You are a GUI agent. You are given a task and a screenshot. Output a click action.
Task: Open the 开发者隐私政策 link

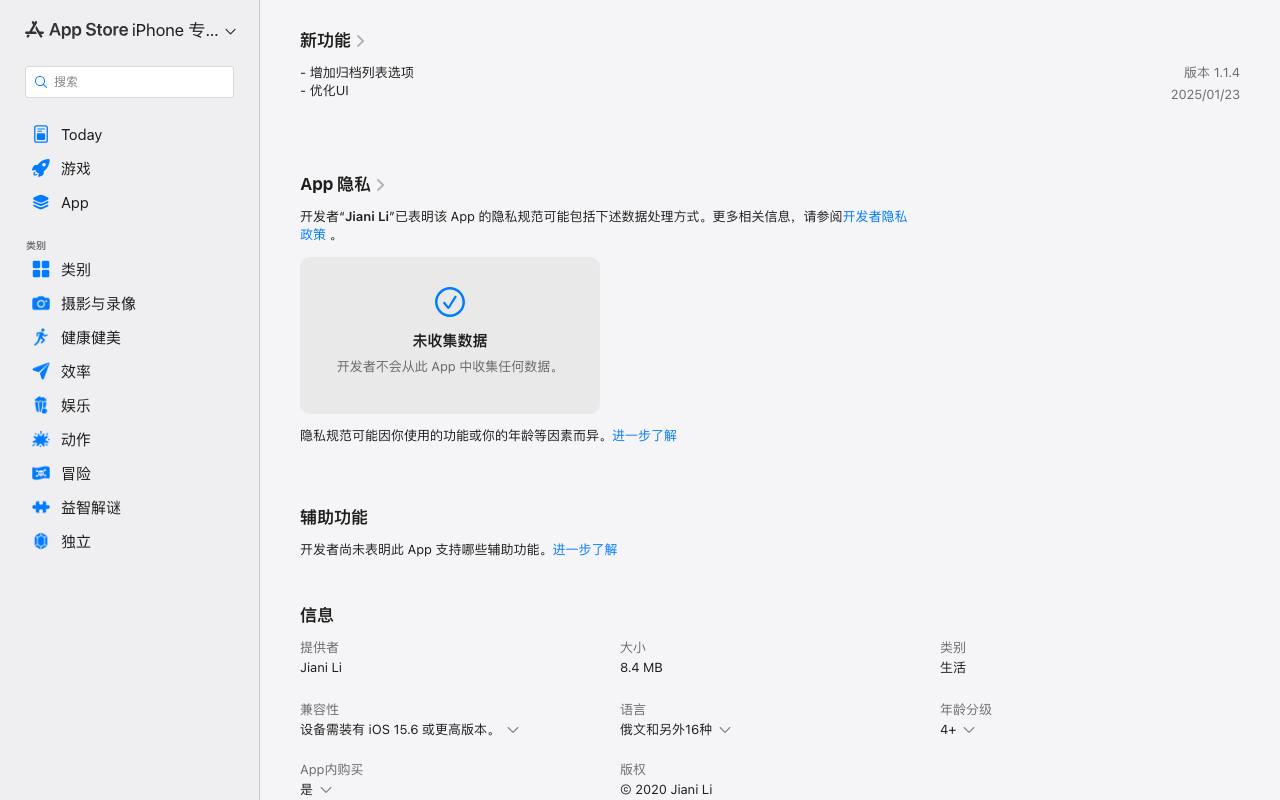(604, 225)
